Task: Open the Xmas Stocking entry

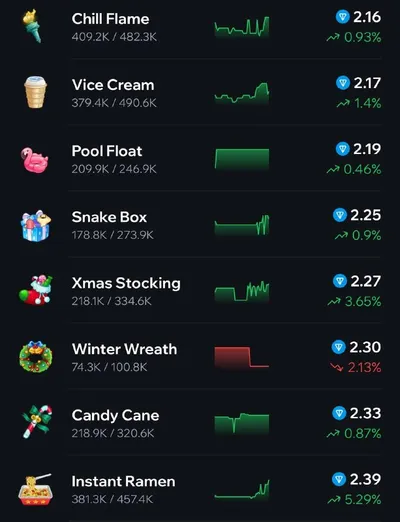Action: [200, 290]
